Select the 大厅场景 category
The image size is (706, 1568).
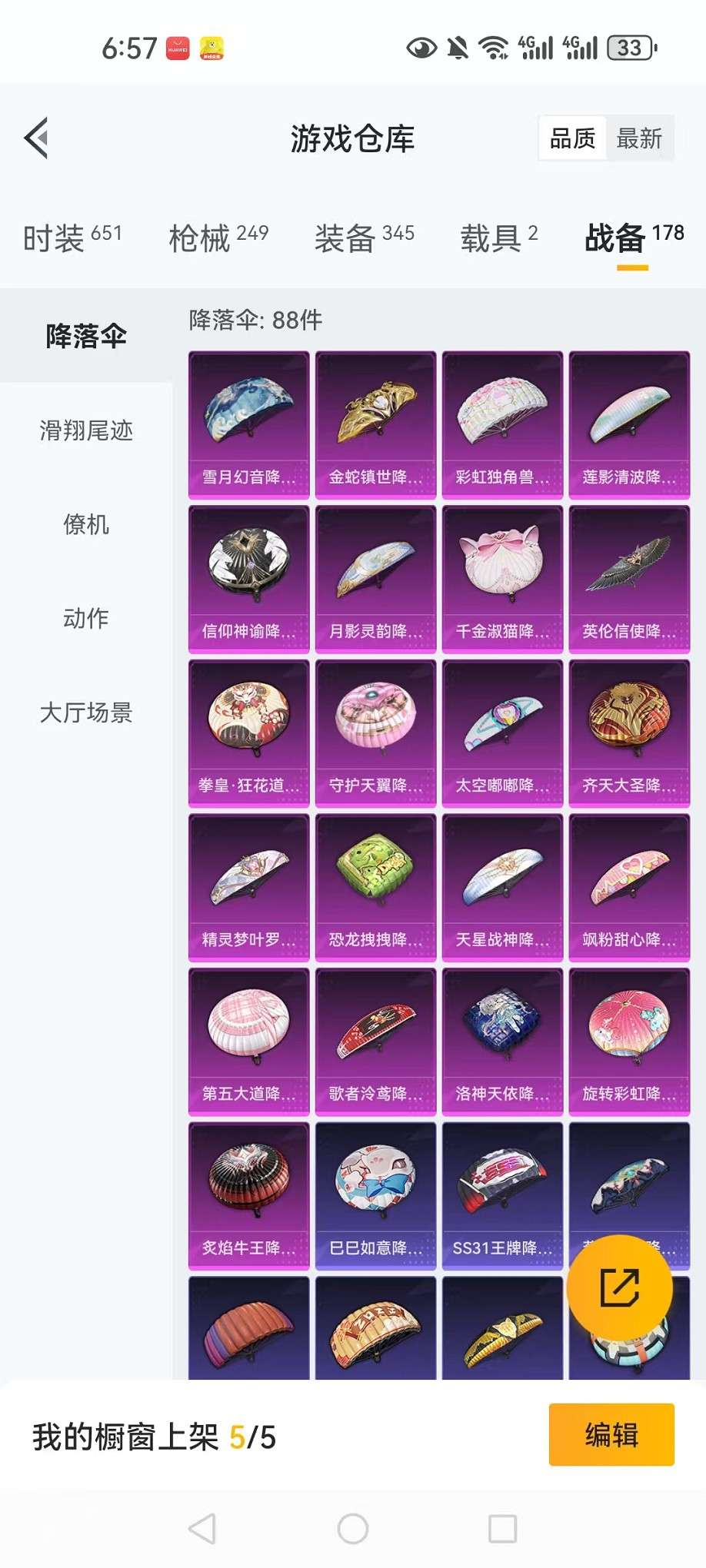[86, 713]
